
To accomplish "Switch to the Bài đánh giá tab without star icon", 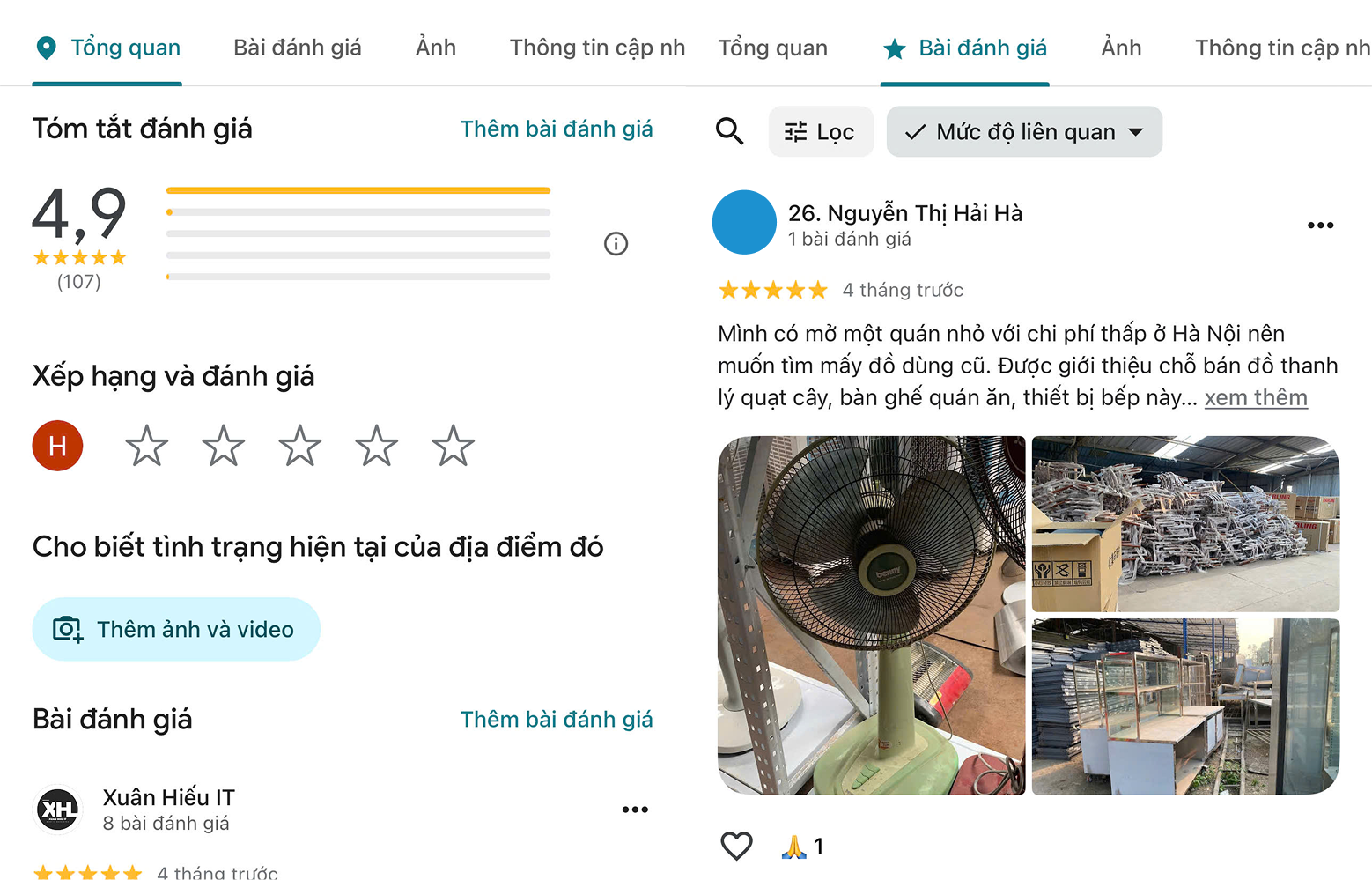I will tap(297, 48).
